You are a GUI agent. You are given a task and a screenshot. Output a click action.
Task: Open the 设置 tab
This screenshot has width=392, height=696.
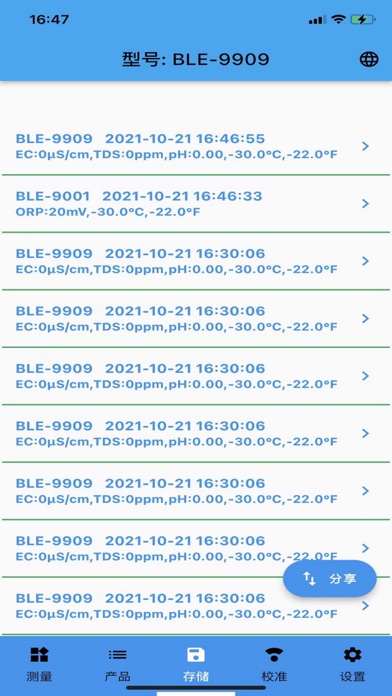pyautogui.click(x=352, y=664)
